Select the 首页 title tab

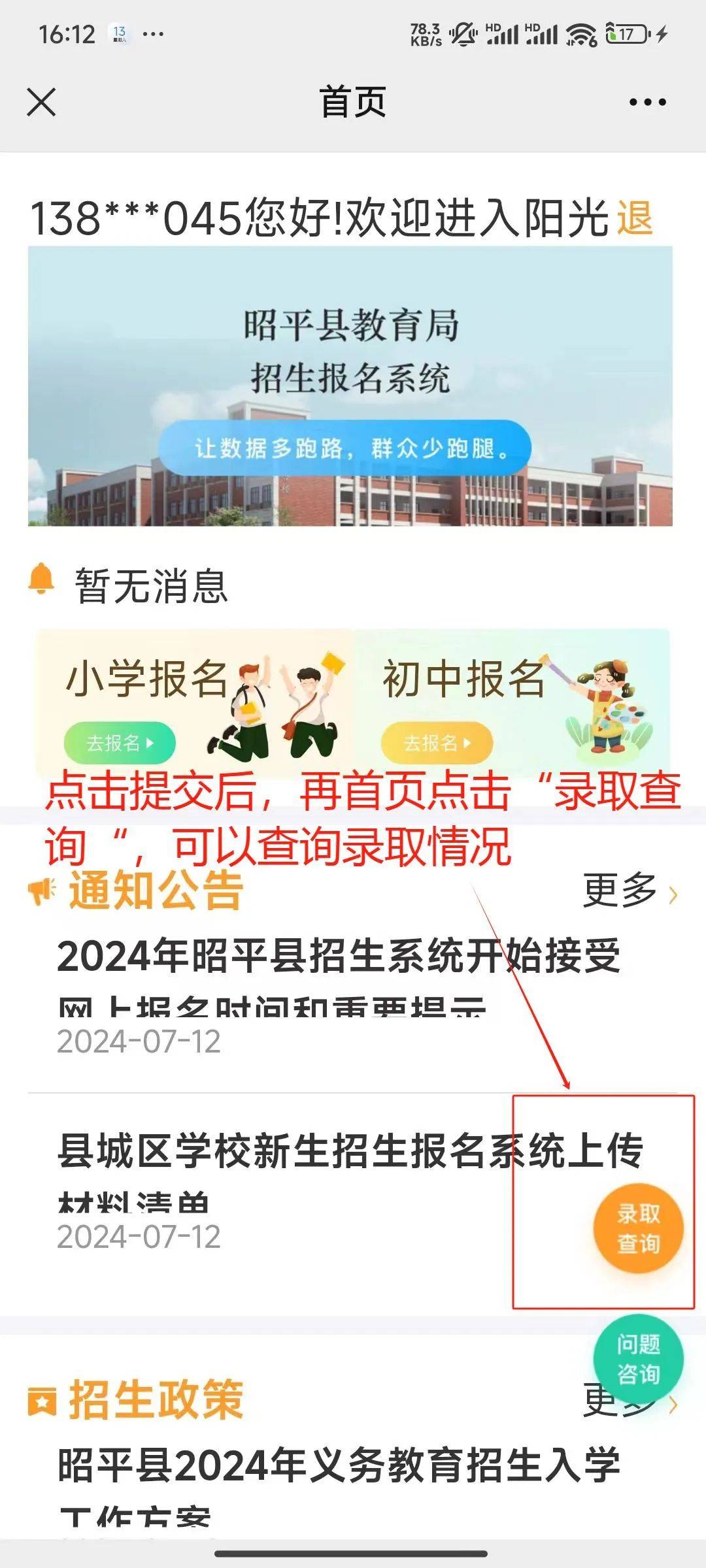[353, 101]
